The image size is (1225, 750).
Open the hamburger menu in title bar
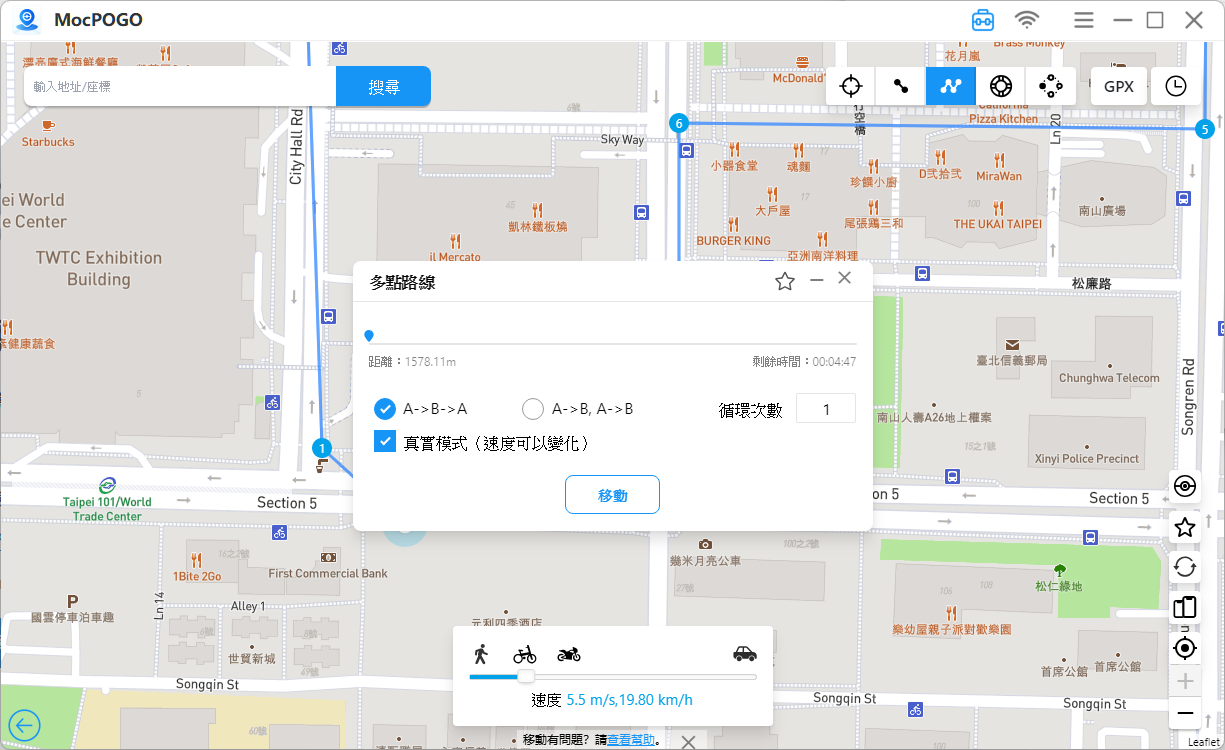pyautogui.click(x=1083, y=20)
